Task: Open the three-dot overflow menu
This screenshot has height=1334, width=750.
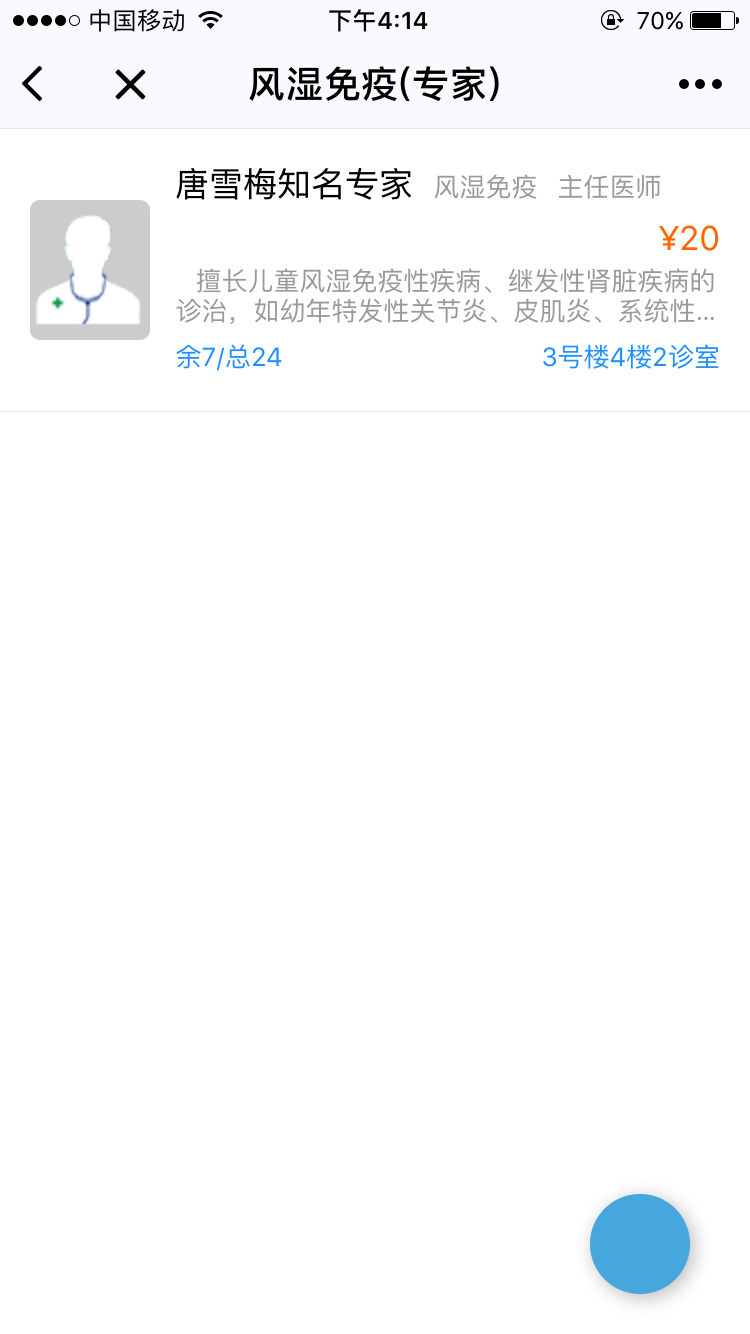Action: [x=700, y=85]
